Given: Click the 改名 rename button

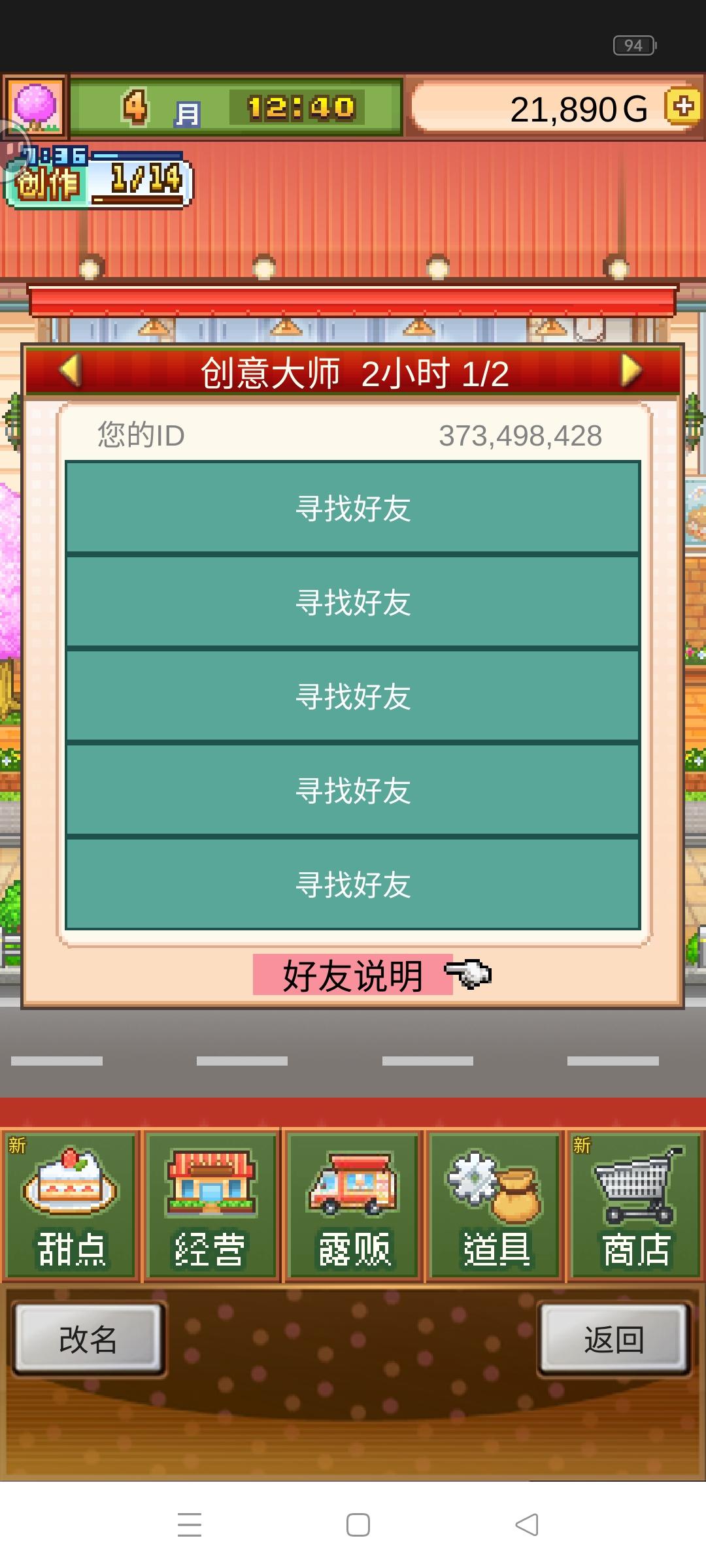Looking at the screenshot, I should coord(89,1338).
